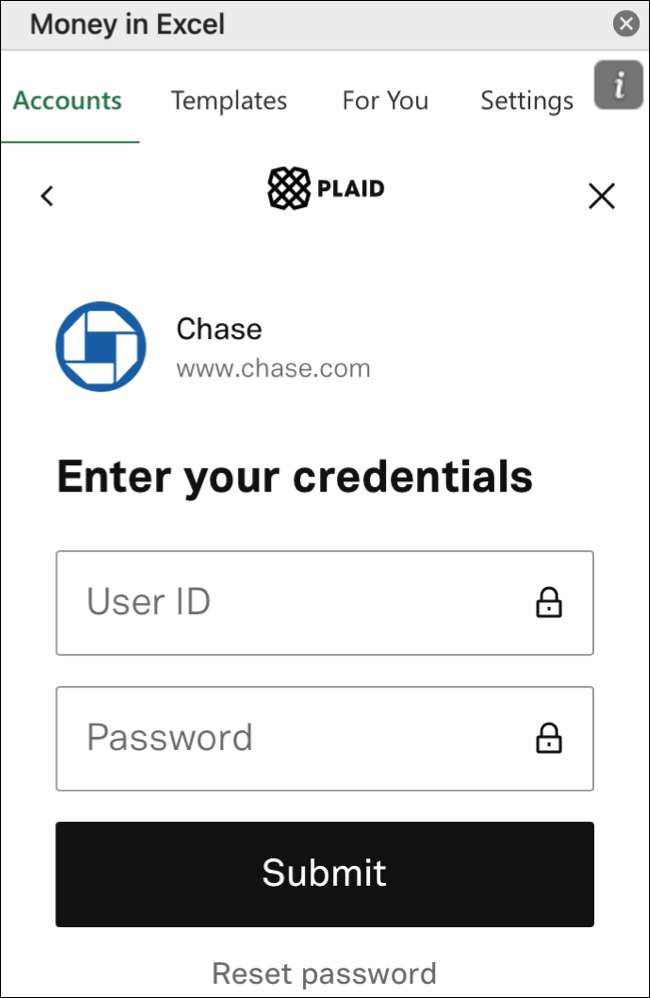Go to the Settings tab
This screenshot has height=998, width=650.
point(527,101)
